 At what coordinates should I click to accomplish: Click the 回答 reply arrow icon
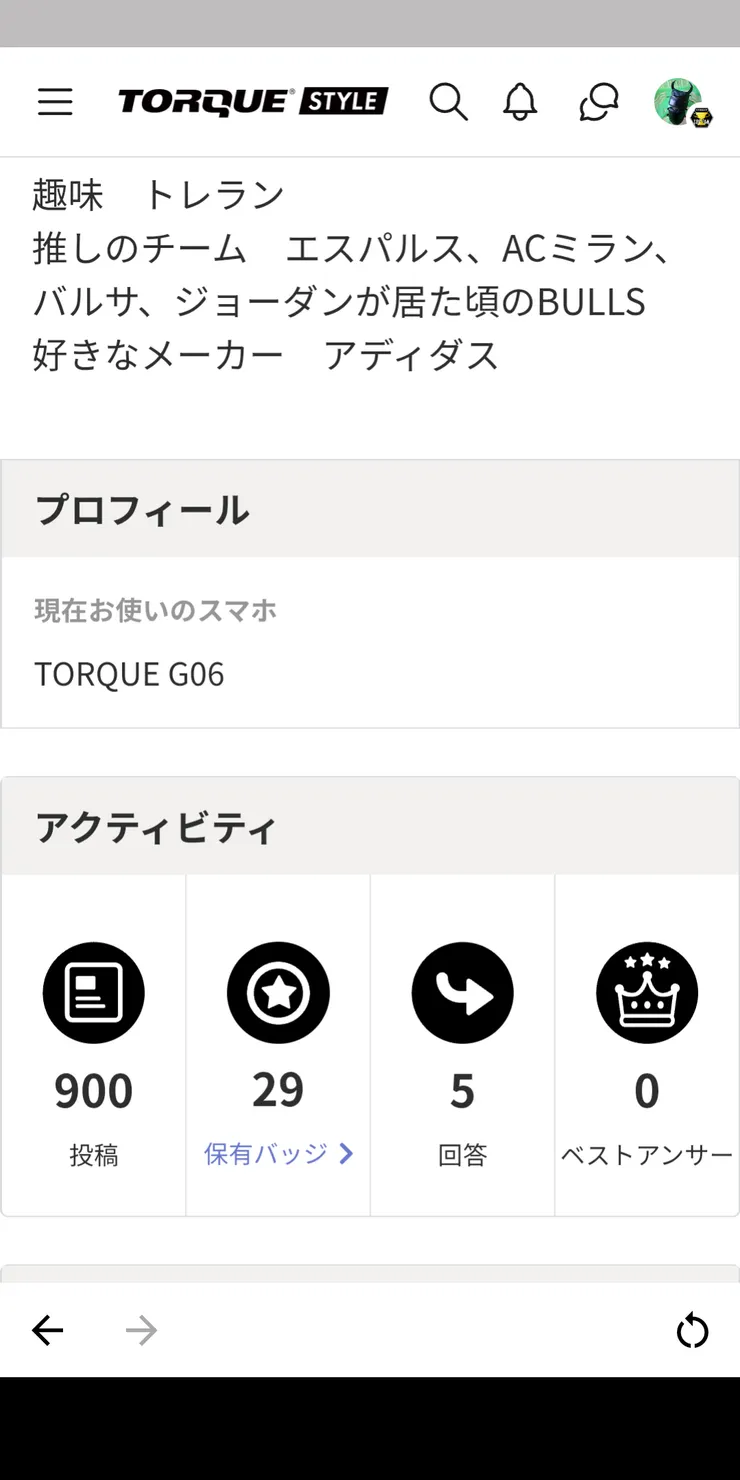[x=462, y=992]
